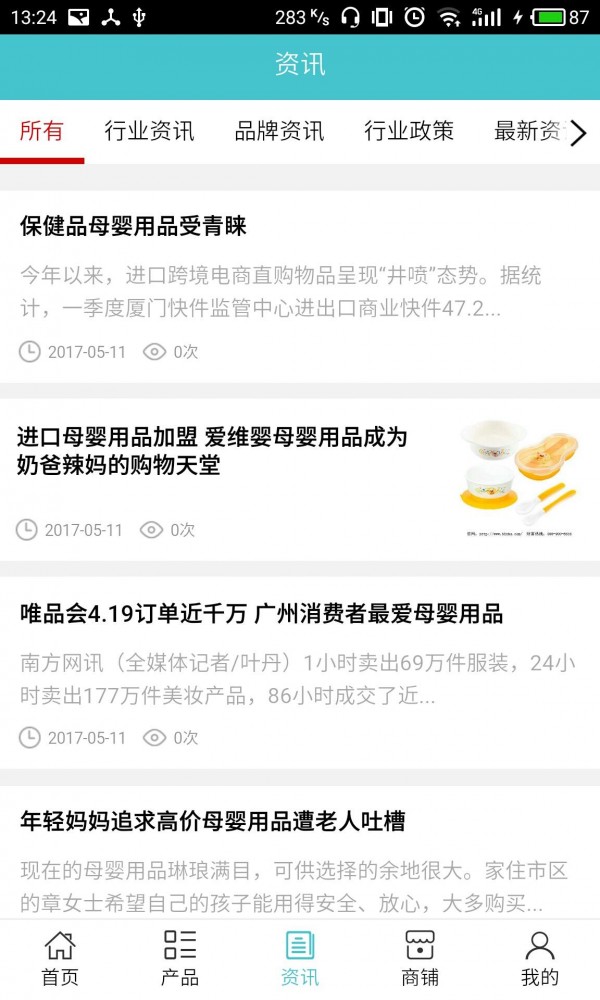Screen dimensions: 600x1000
Task: Tap the right arrow to show more tabs
Action: [x=578, y=133]
